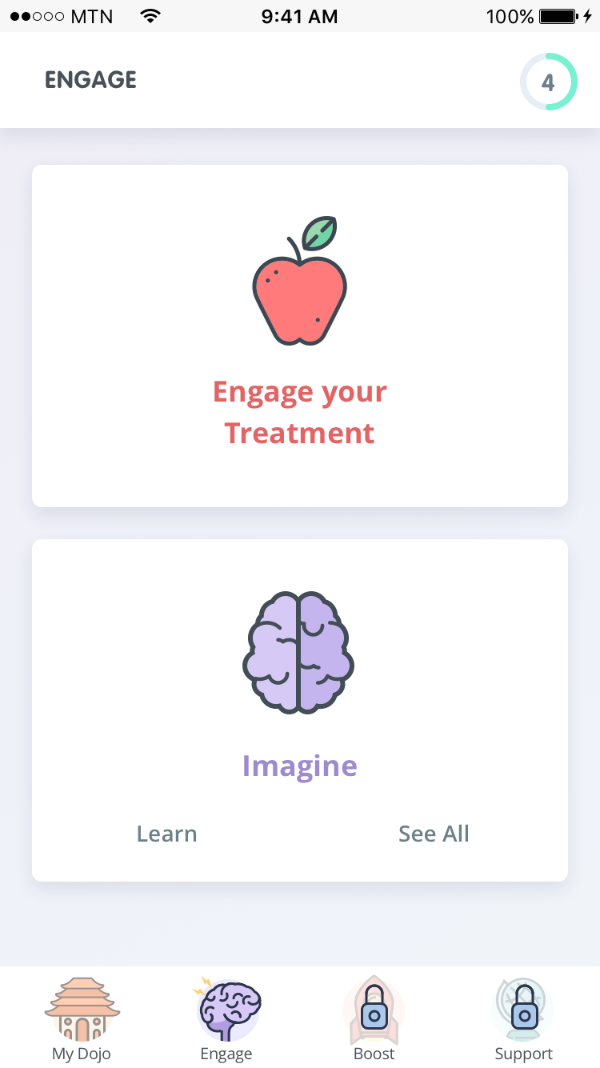This screenshot has width=600, height=1068.
Task: Tap Learn under Imagine
Action: point(167,834)
